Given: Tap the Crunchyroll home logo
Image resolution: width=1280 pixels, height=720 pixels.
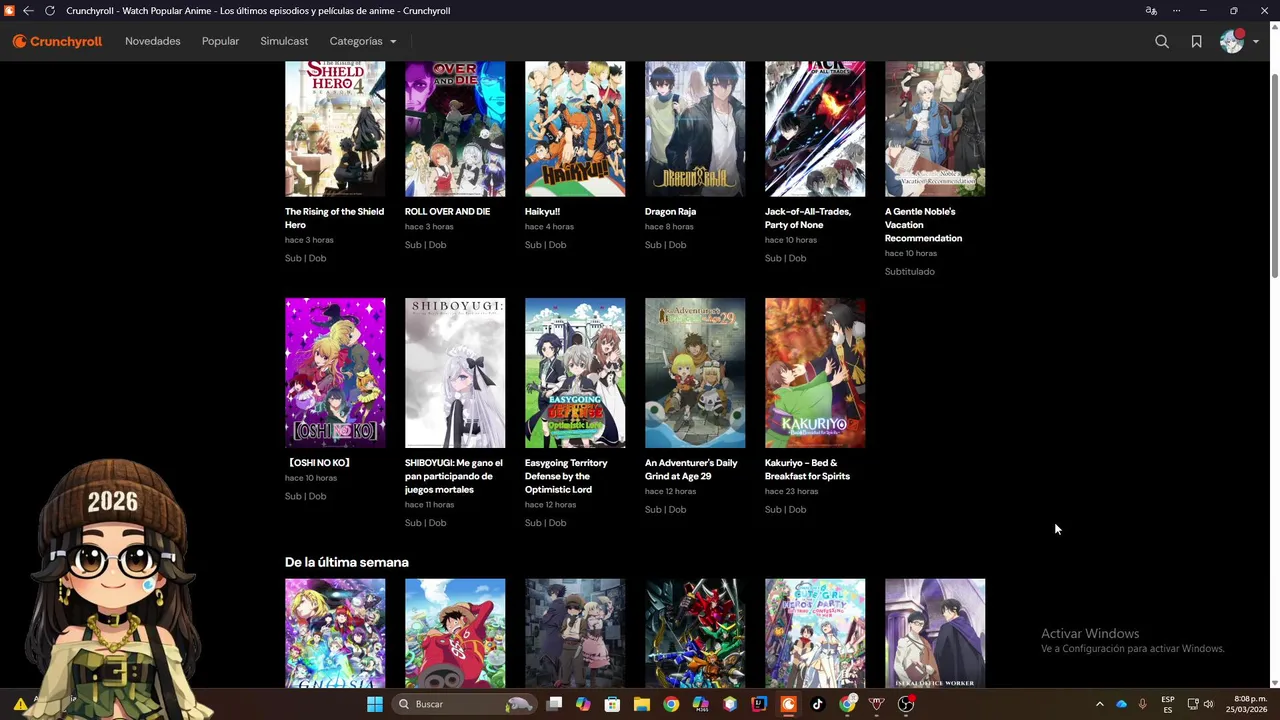Looking at the screenshot, I should (57, 41).
